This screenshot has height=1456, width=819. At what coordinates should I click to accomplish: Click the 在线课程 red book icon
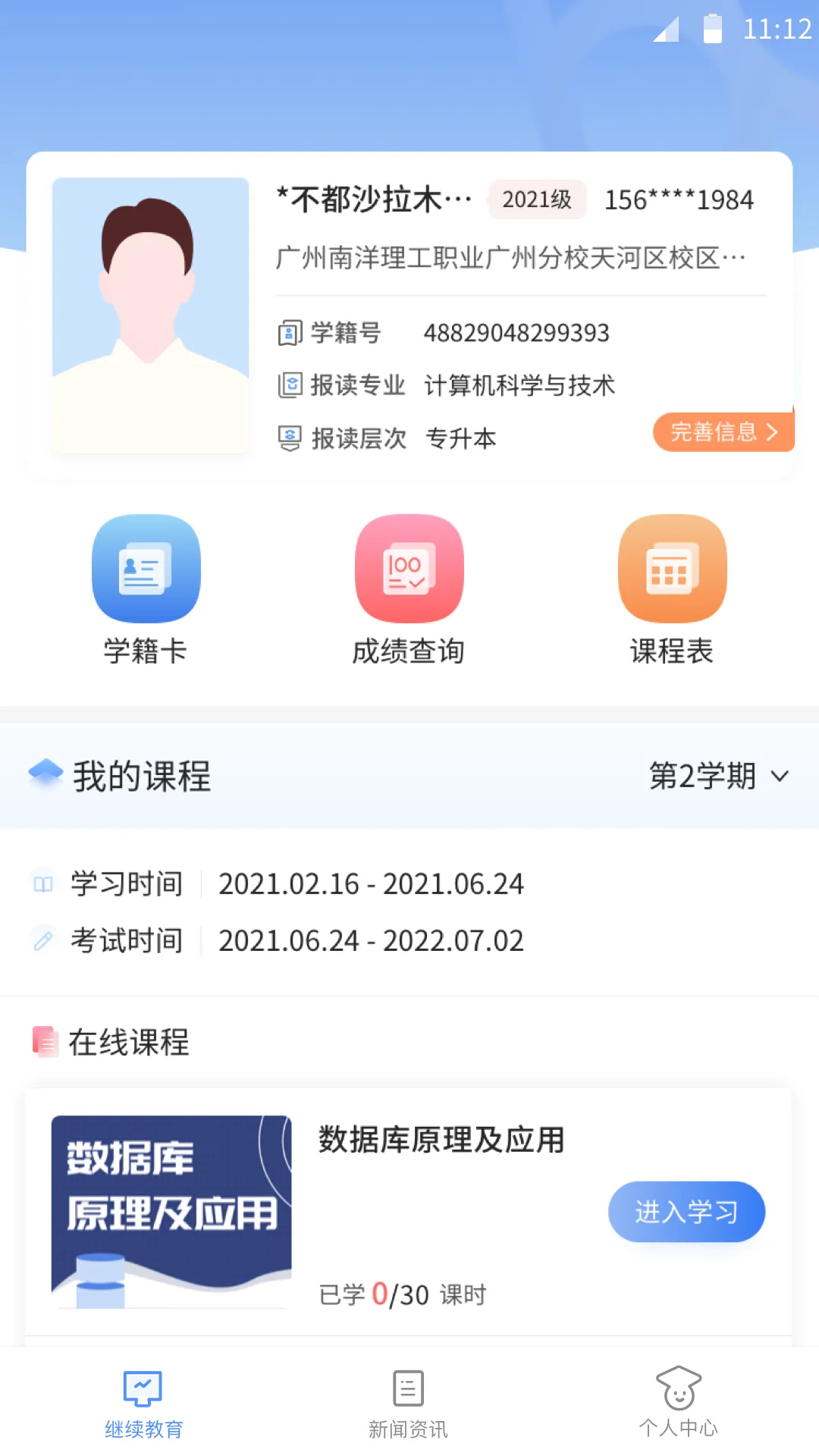tap(45, 1042)
